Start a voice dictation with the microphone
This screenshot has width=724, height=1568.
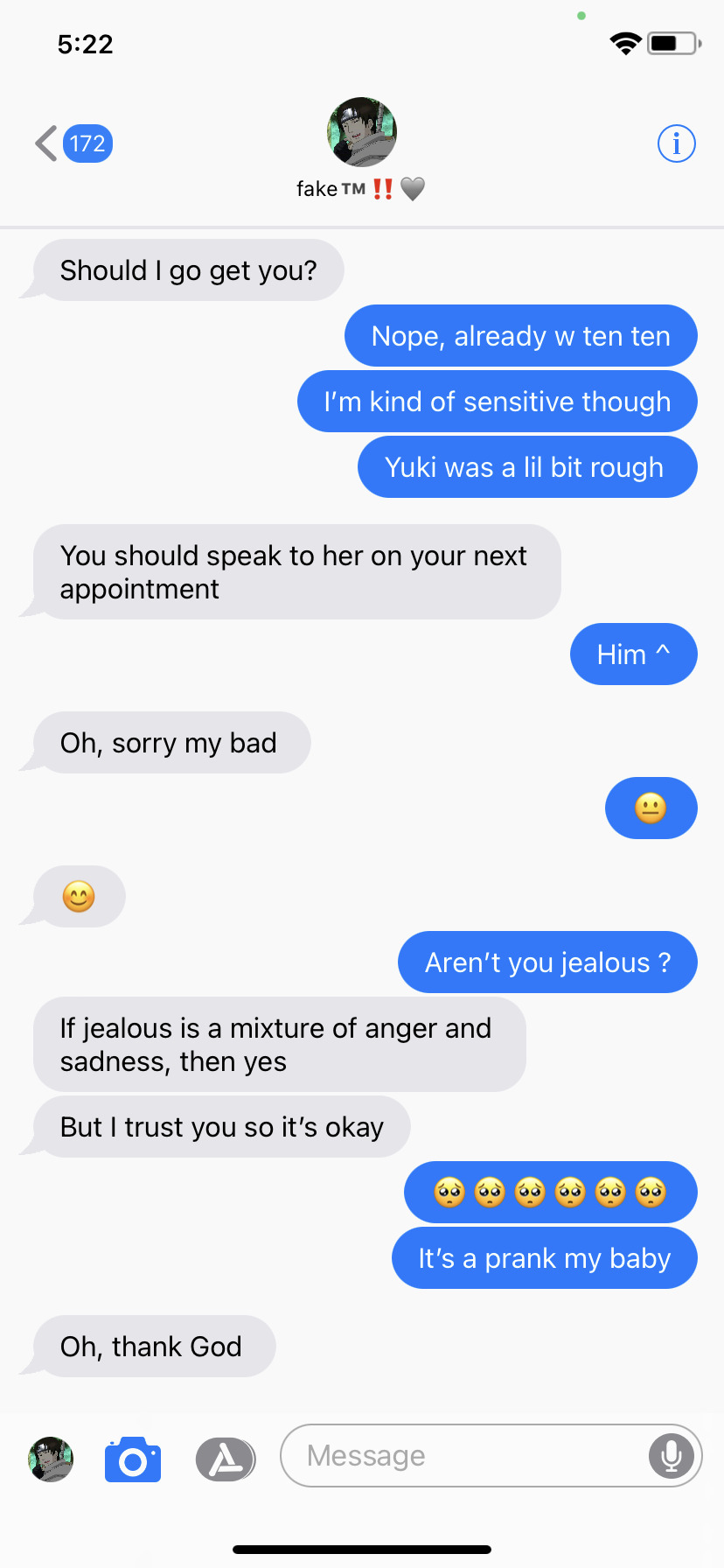pos(672,1456)
